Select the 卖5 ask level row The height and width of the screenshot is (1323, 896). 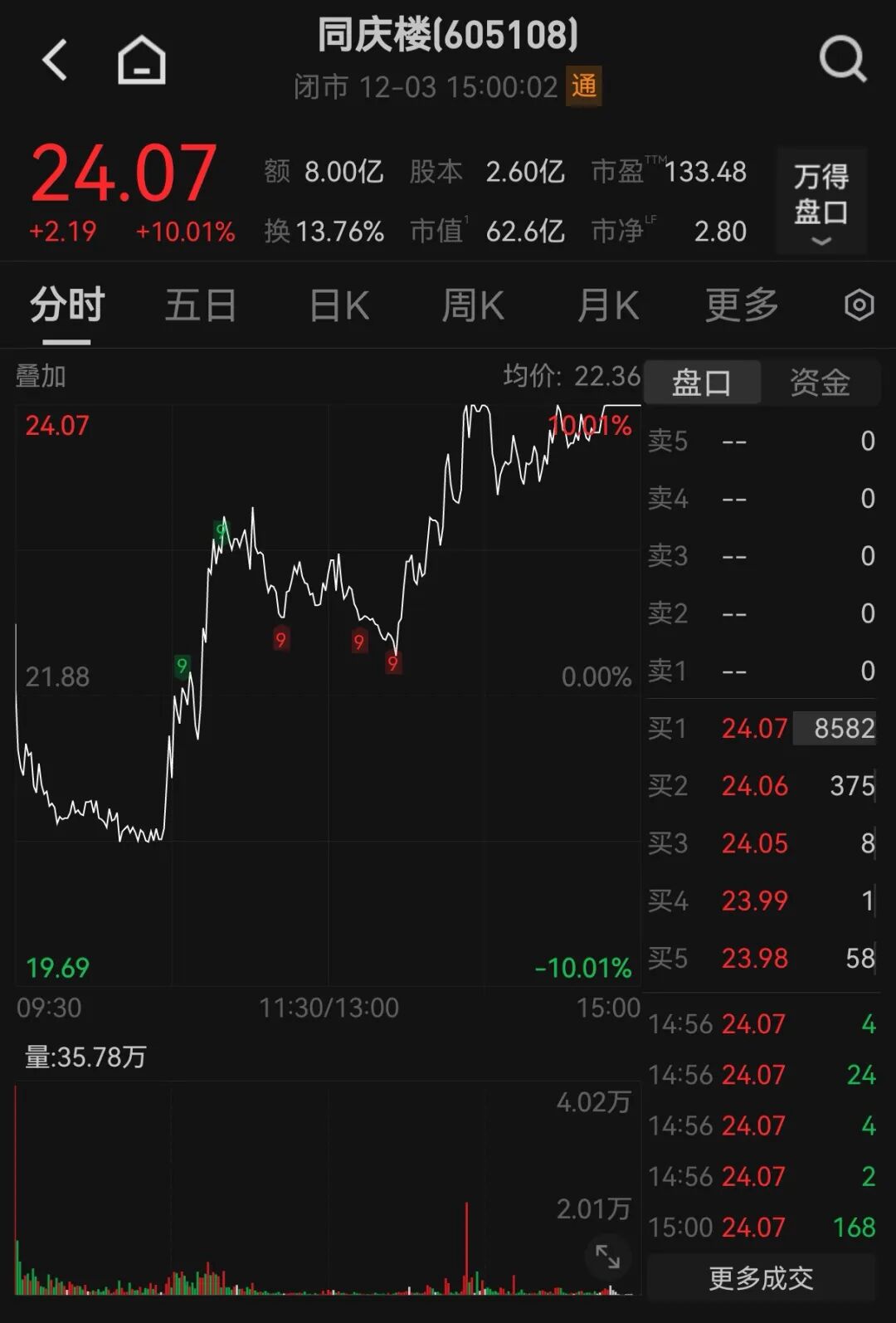[x=761, y=441]
